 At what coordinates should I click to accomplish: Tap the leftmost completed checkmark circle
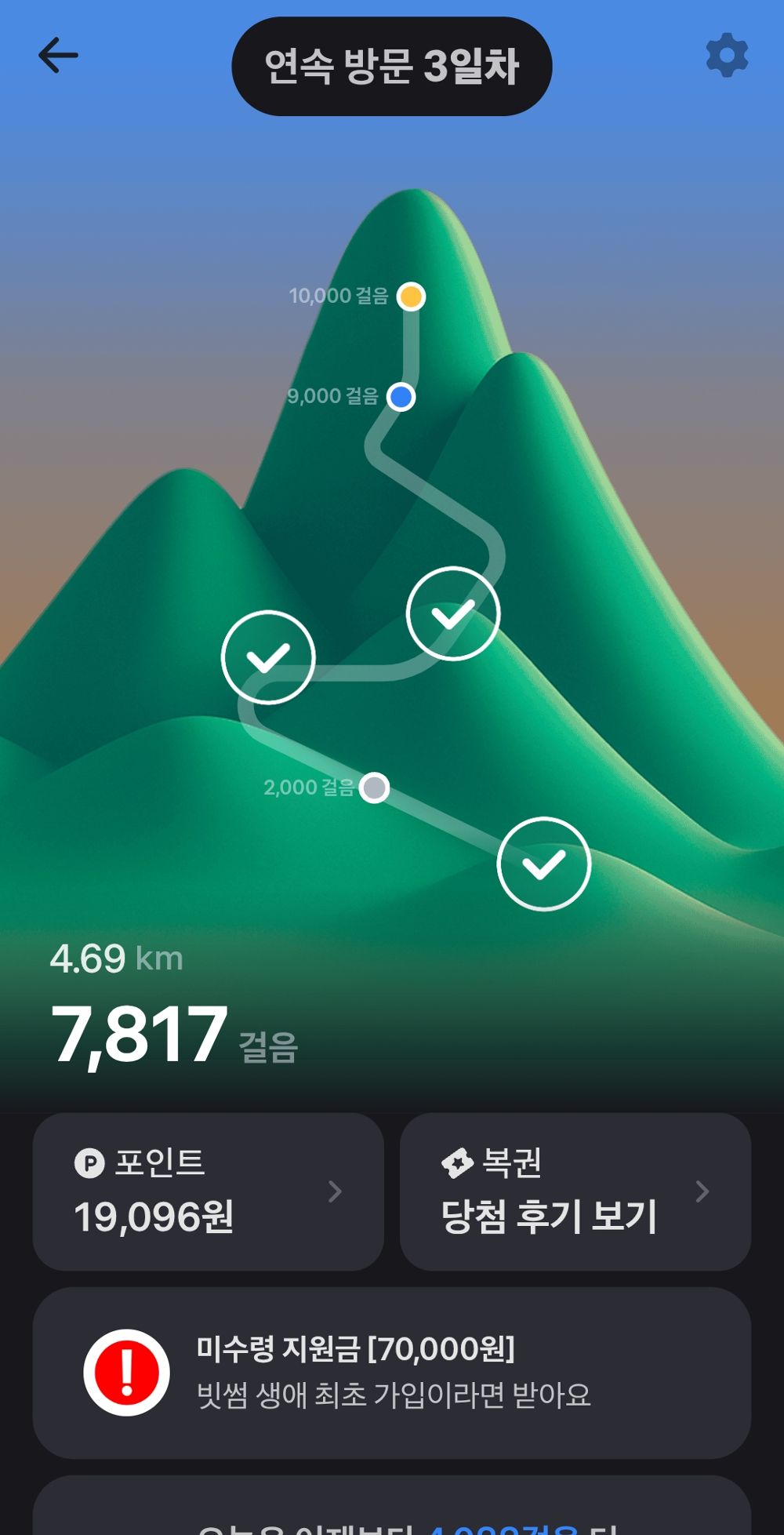pos(269,657)
